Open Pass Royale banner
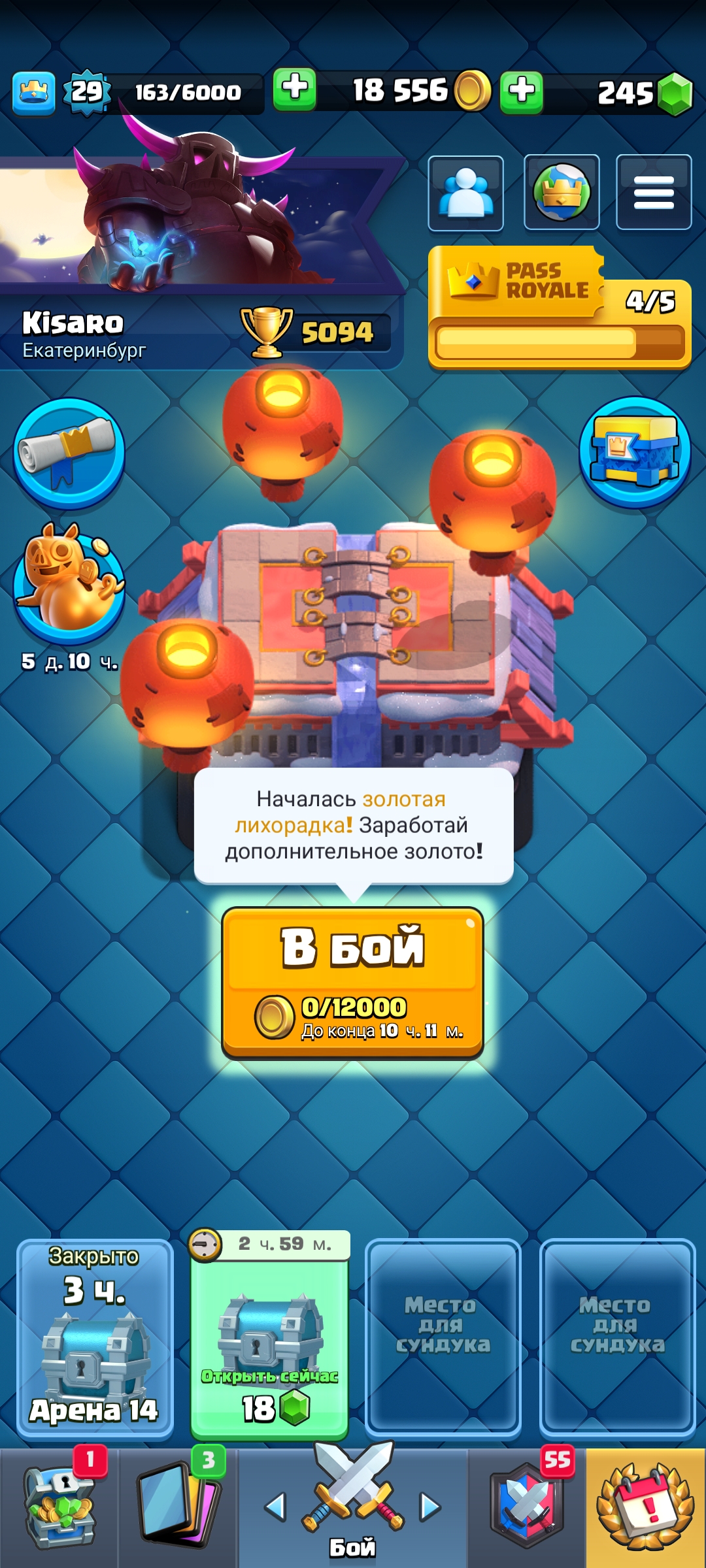Screen dimensions: 706x1568 point(560,307)
